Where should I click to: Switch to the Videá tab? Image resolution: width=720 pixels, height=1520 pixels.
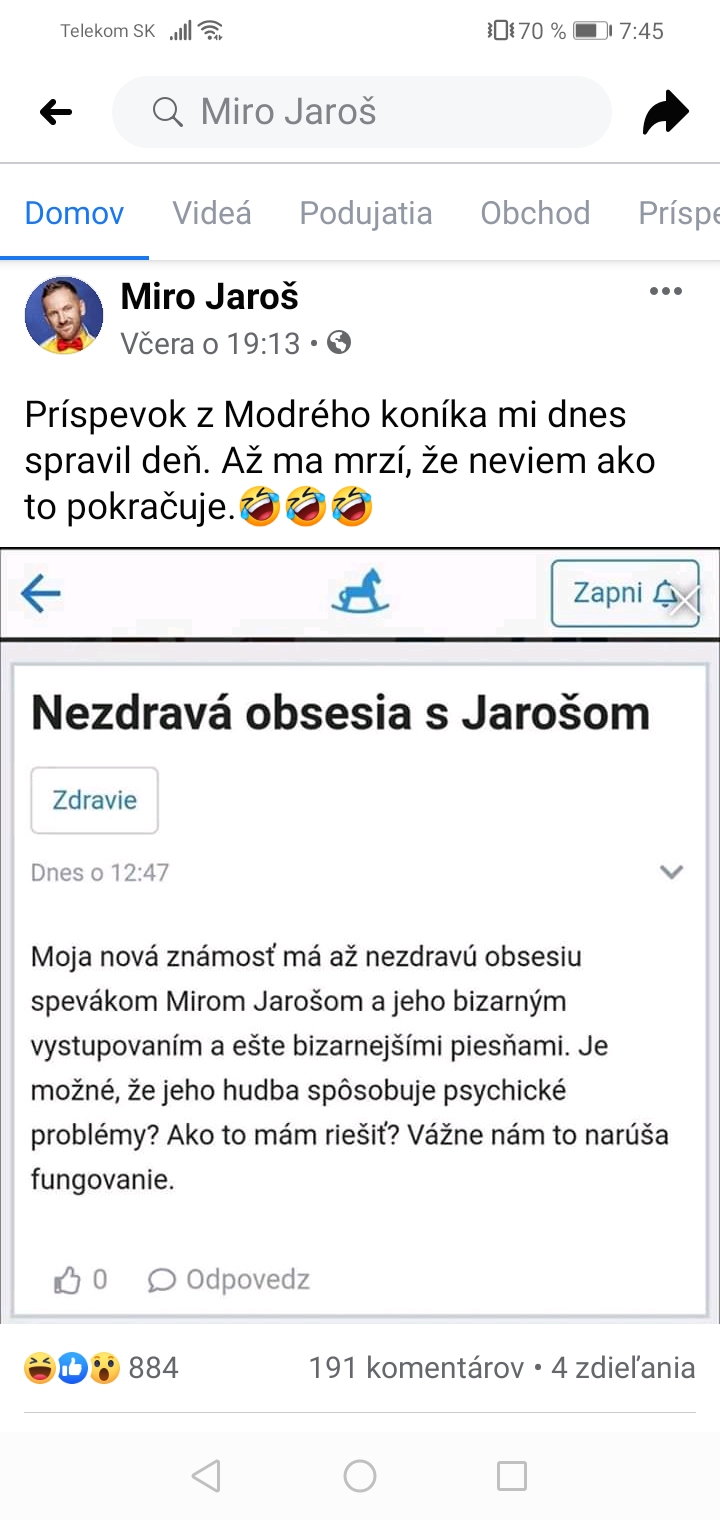click(212, 213)
